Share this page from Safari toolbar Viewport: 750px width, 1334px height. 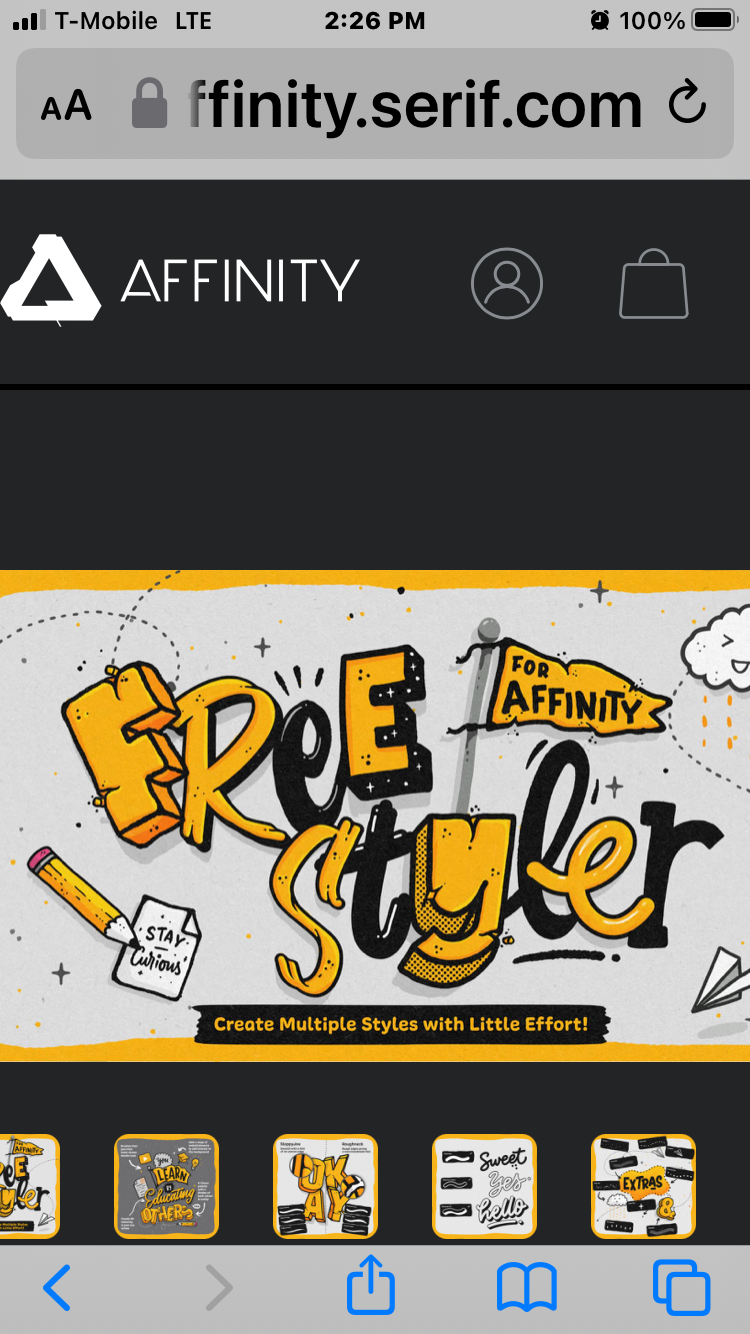pos(371,1286)
